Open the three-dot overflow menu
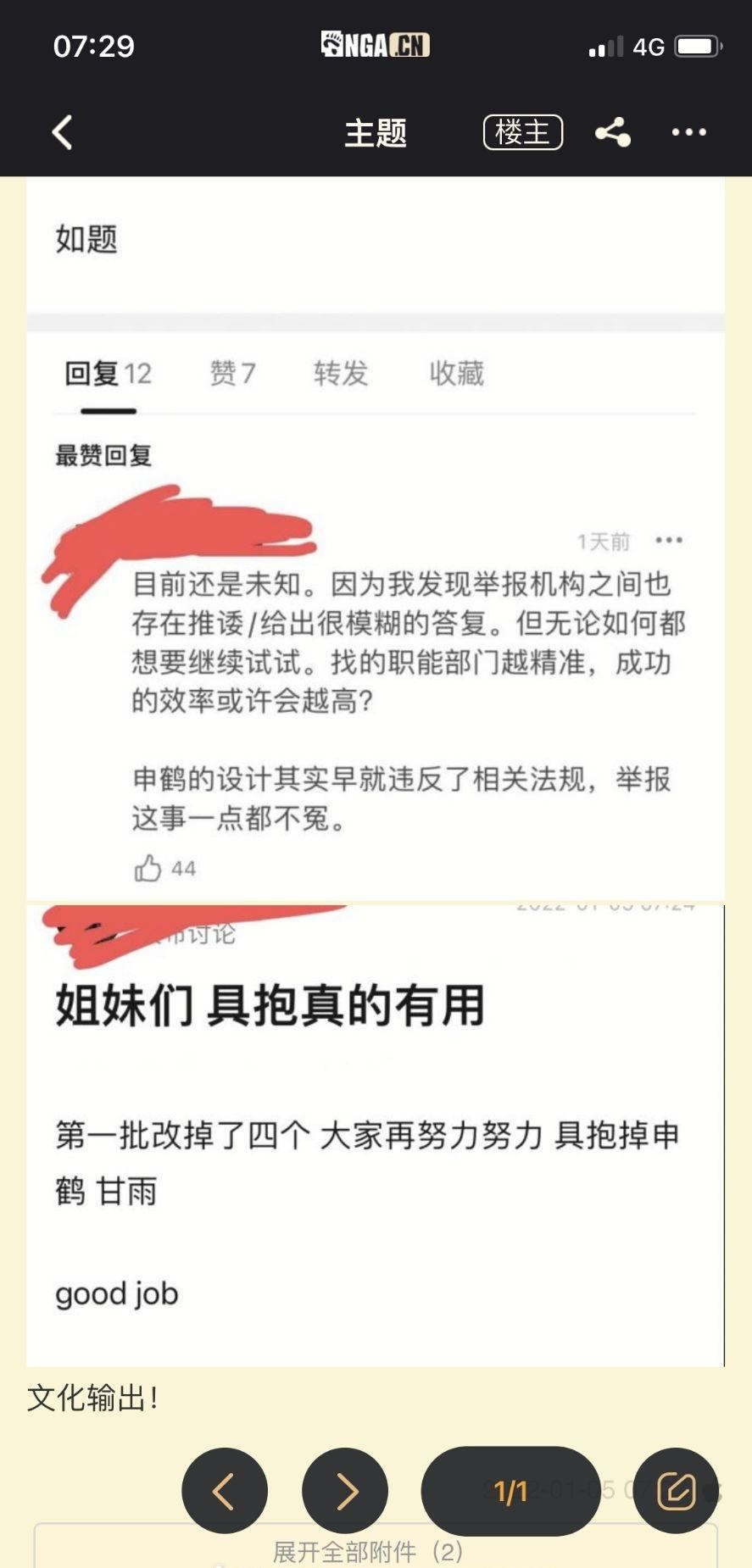The image size is (752, 1568). (688, 132)
